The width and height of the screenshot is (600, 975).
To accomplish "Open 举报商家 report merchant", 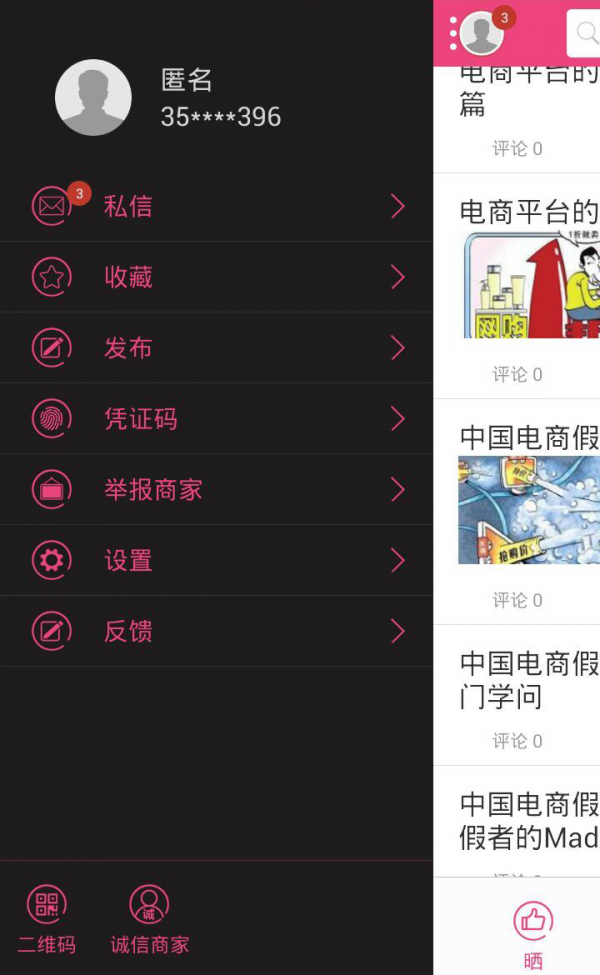I will [x=215, y=490].
